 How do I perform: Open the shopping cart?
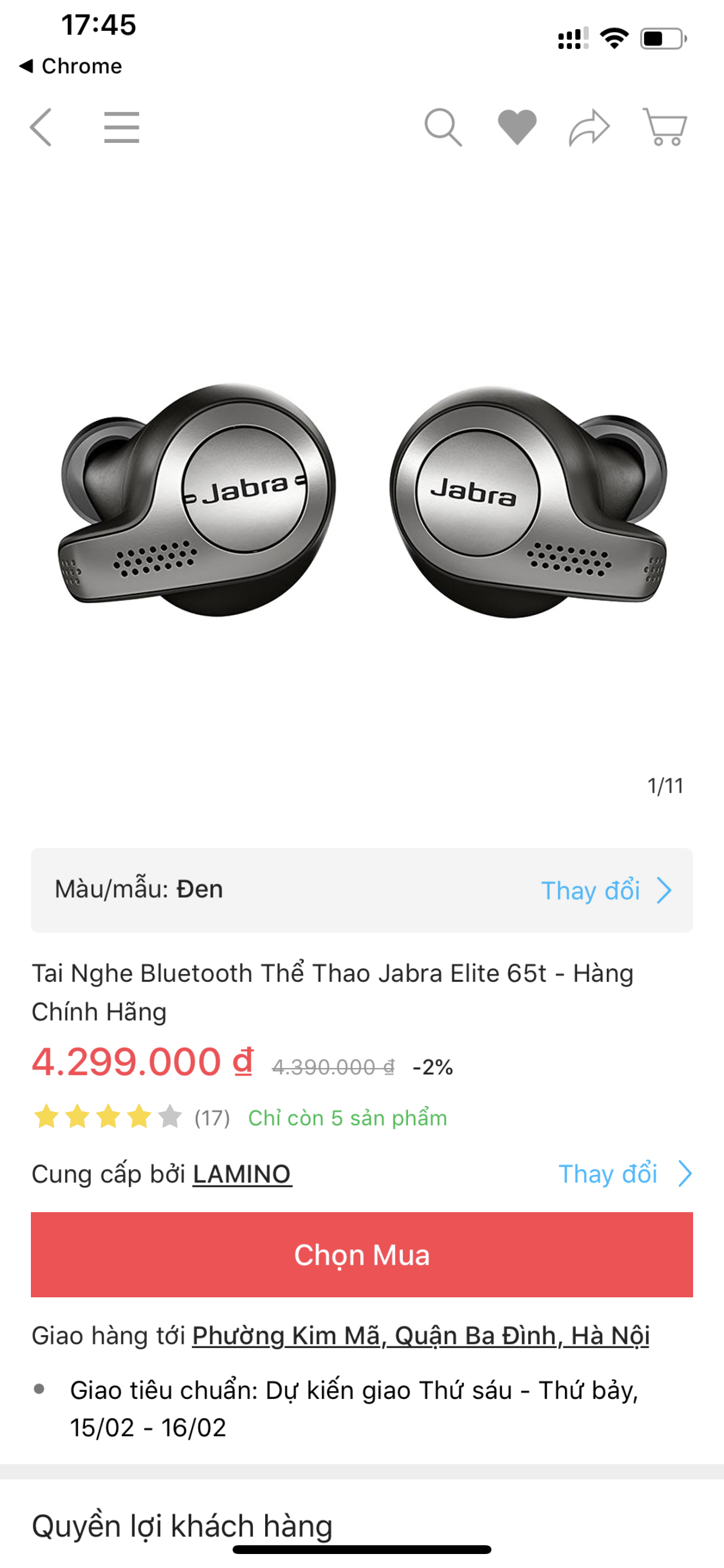[665, 127]
